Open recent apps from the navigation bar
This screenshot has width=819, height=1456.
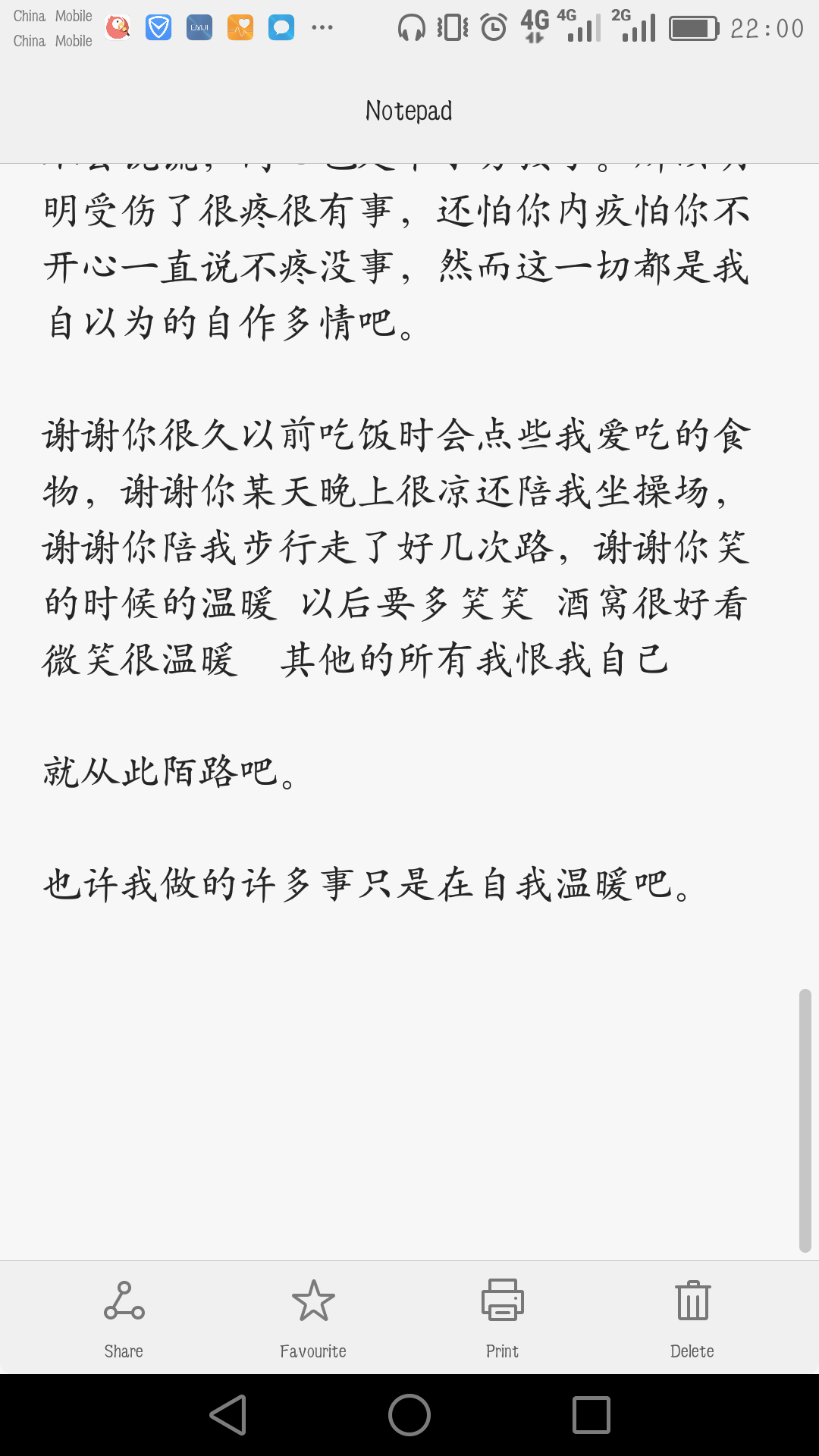pyautogui.click(x=591, y=1415)
